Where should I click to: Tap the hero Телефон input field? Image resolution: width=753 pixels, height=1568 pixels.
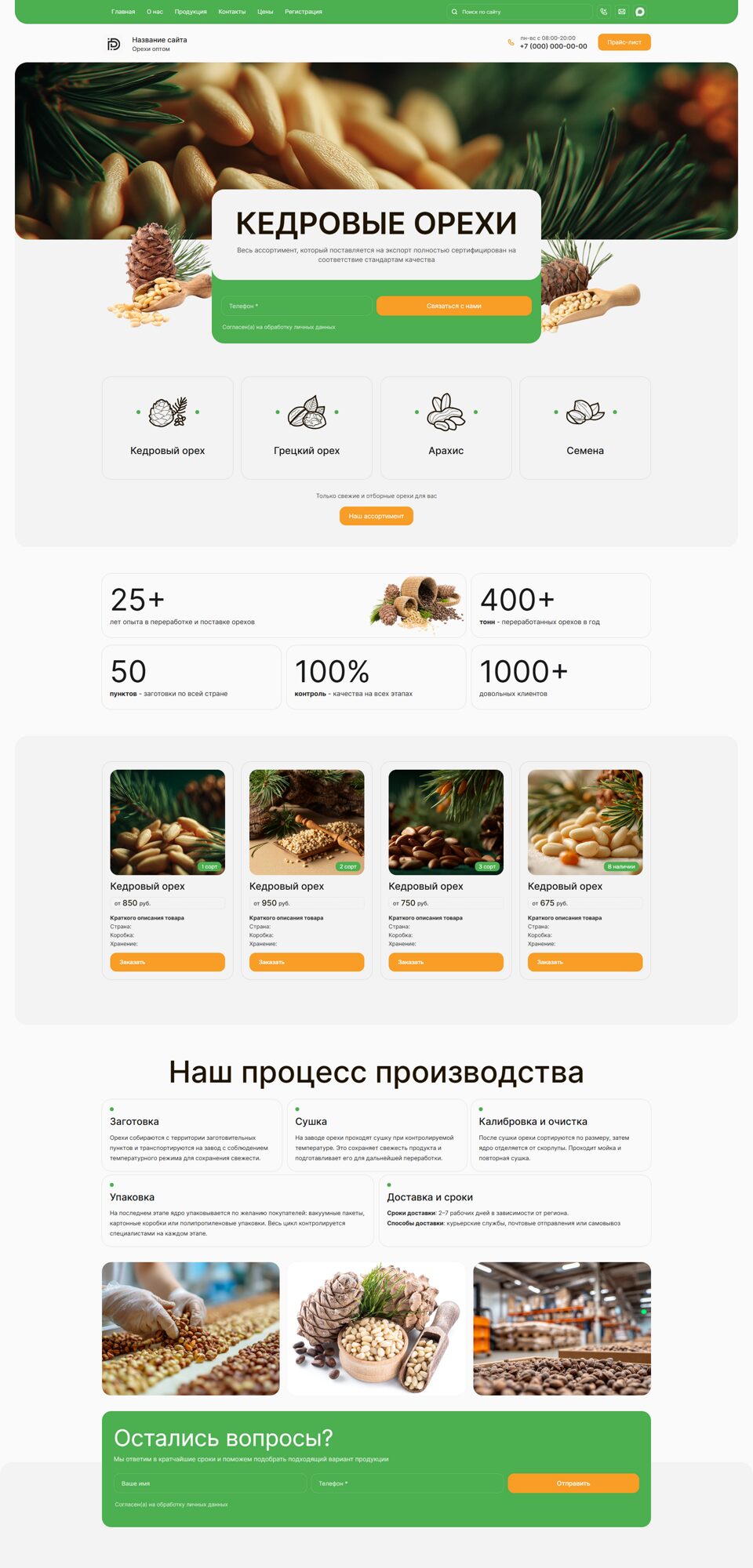296,306
